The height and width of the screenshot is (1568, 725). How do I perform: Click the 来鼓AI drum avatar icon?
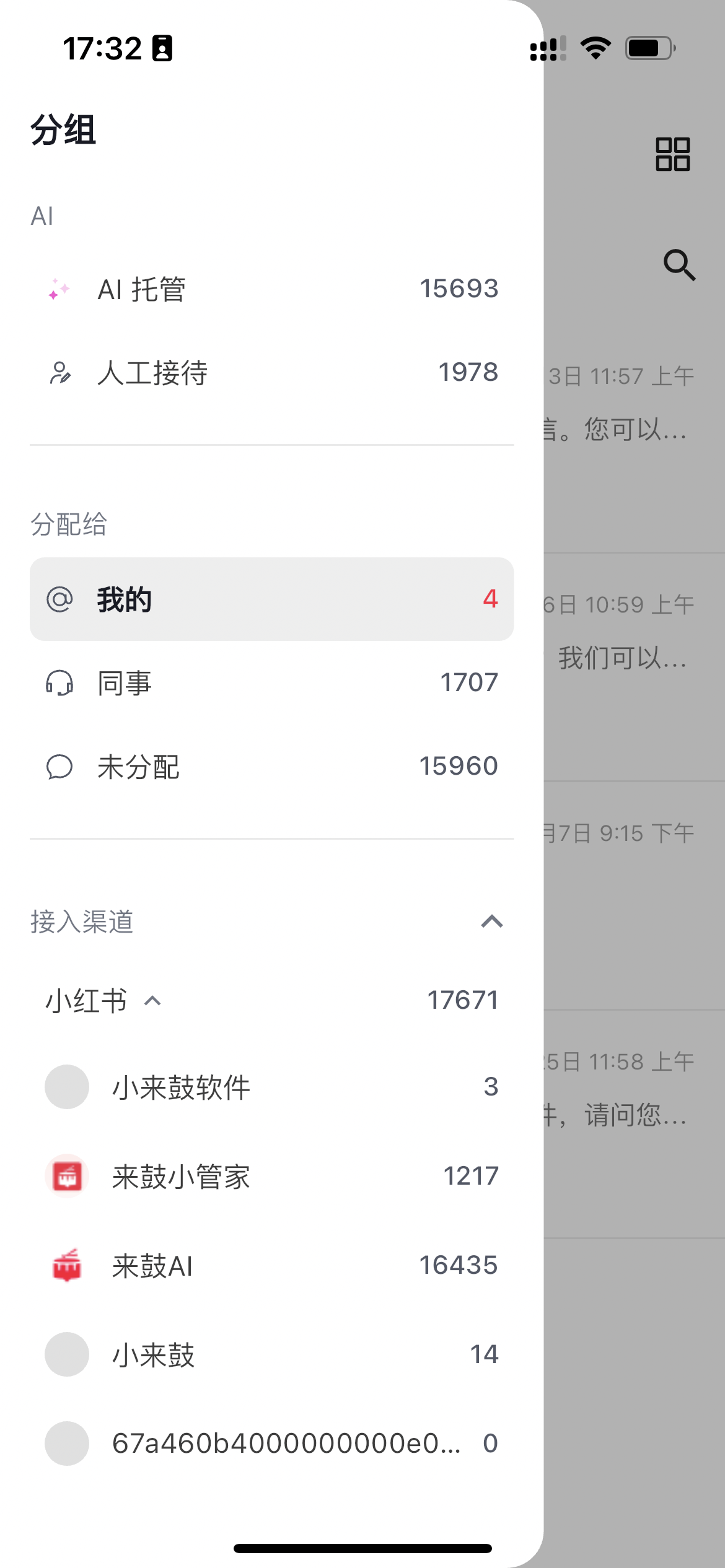pyautogui.click(x=67, y=1265)
